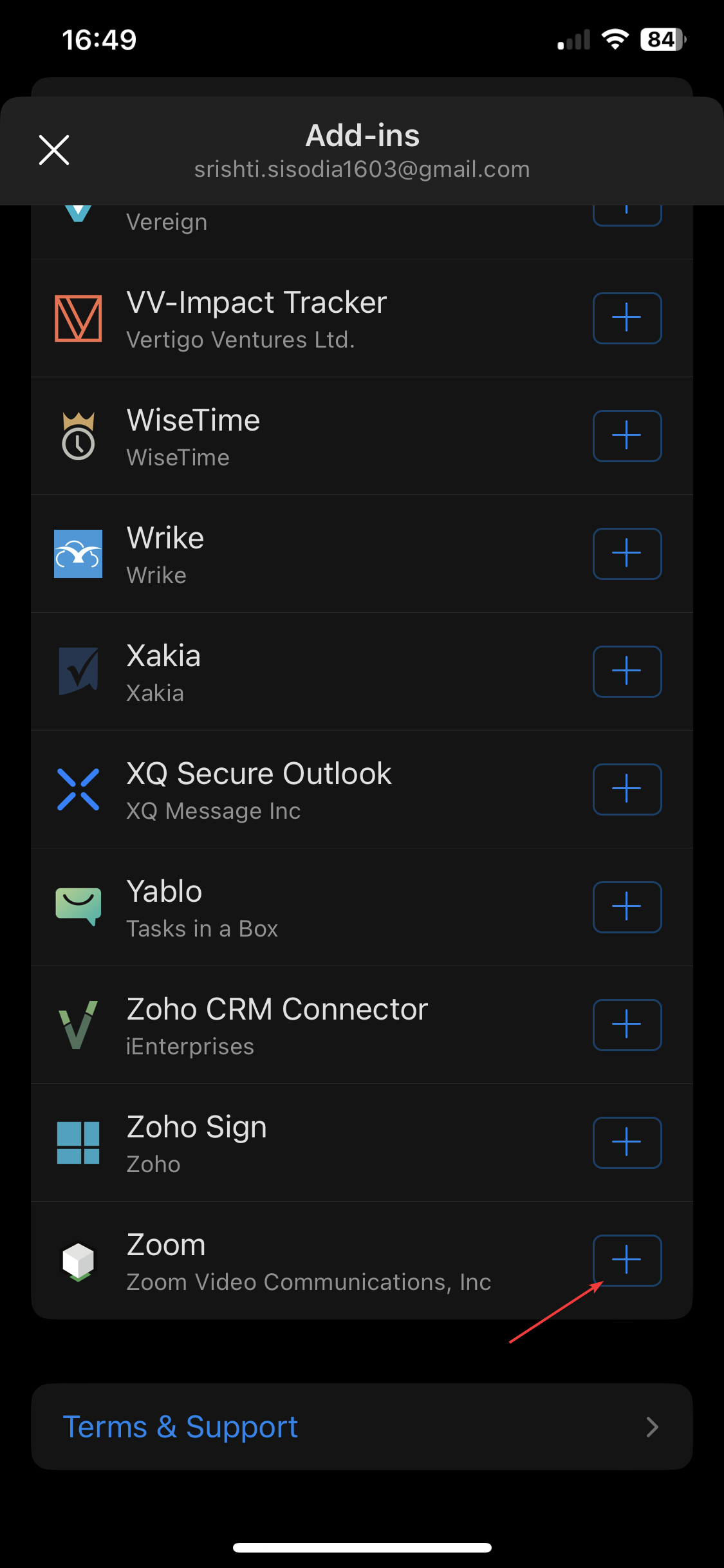
Task: Add the Zoom add-in
Action: tap(626, 1260)
